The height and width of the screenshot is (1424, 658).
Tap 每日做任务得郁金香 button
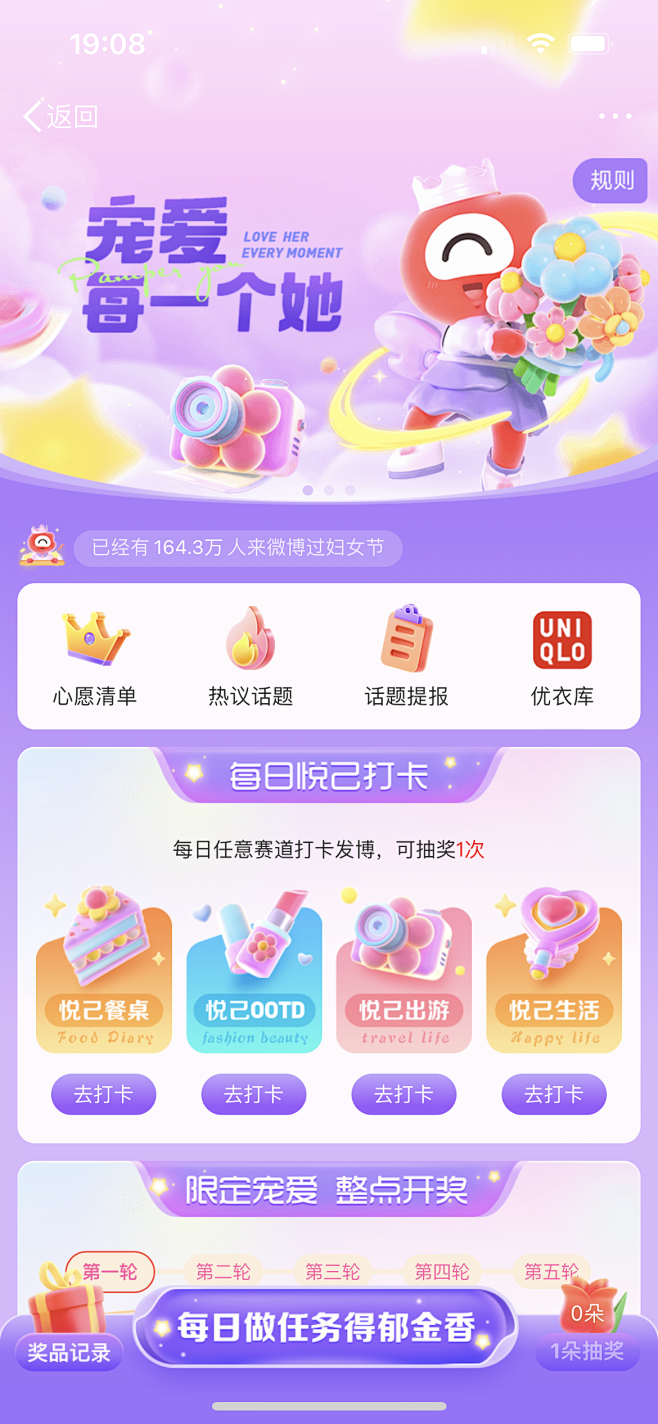pyautogui.click(x=325, y=1328)
